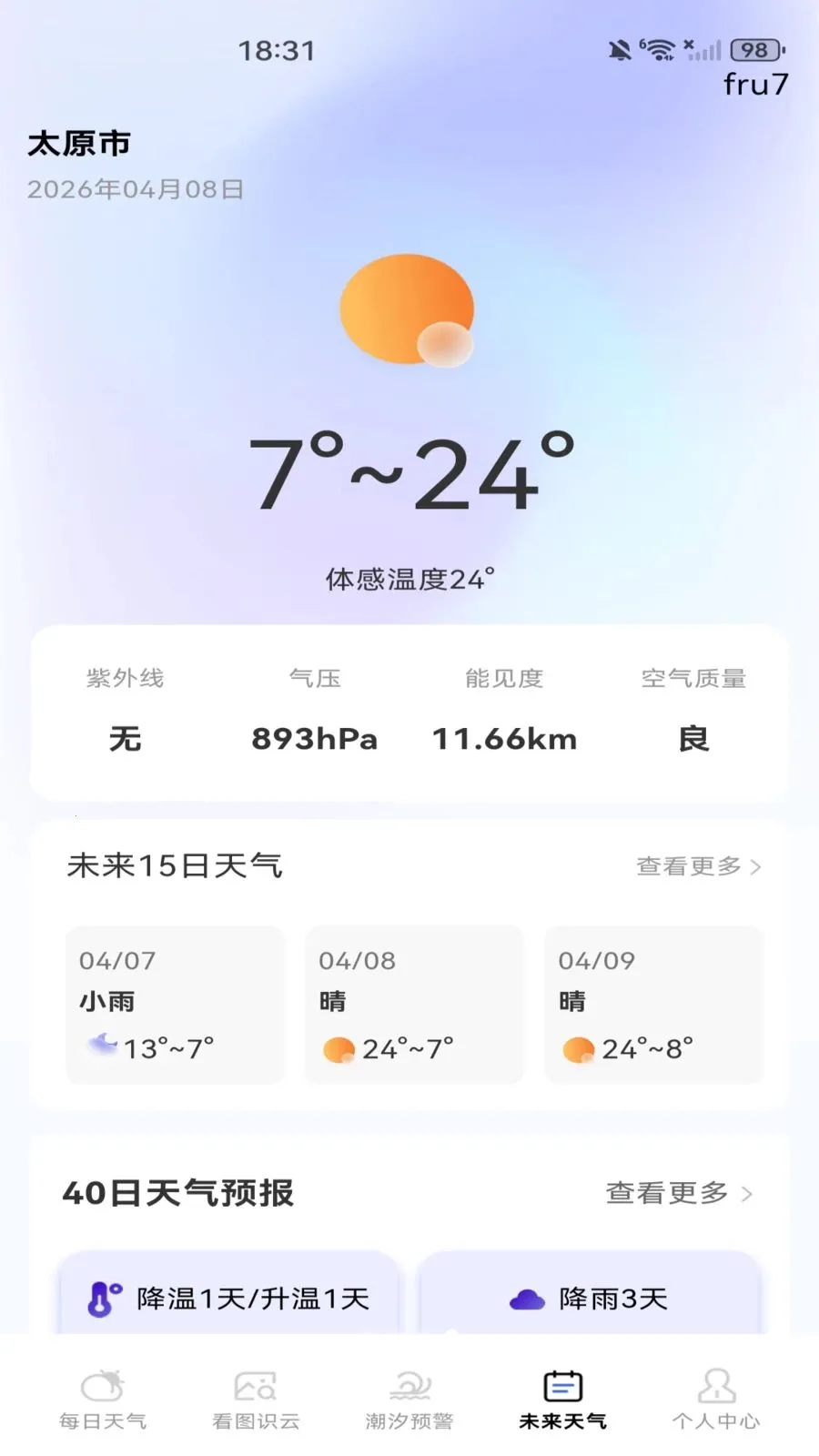
Task: Go to the 潮汐预警 tab
Action: 409,1400
